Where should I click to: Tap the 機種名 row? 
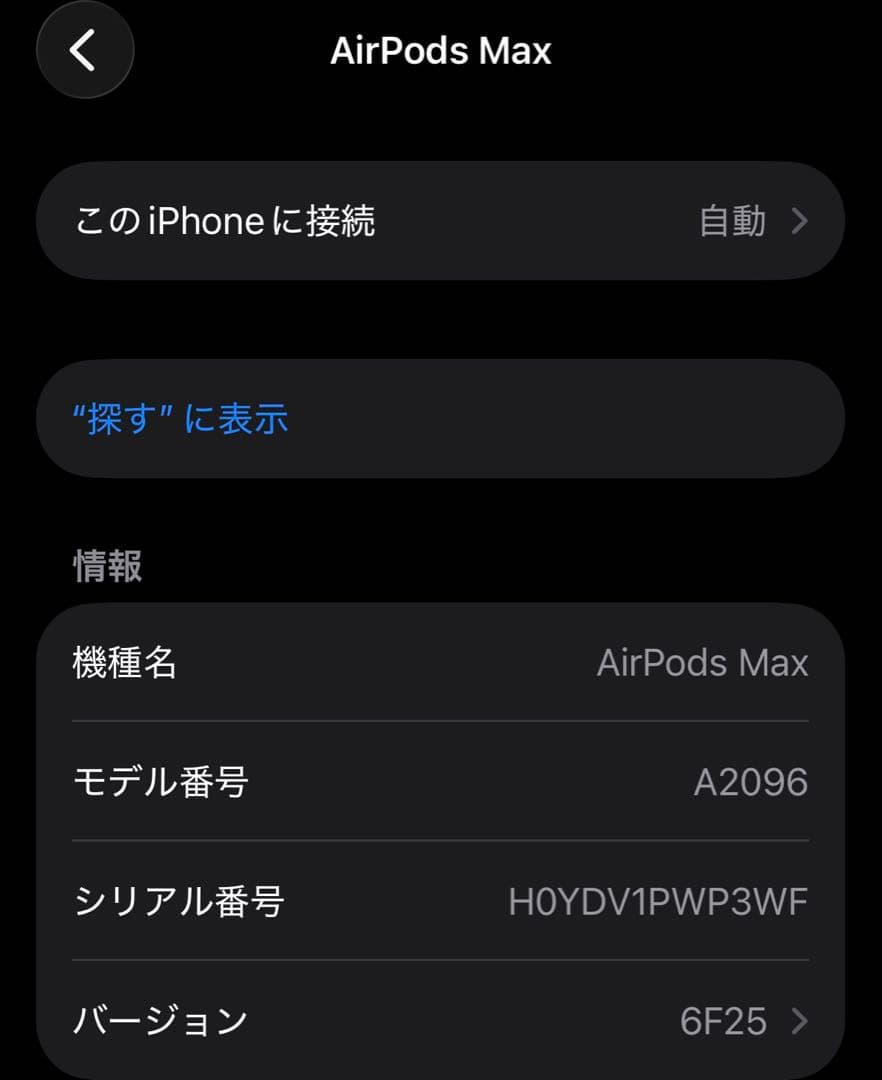tap(440, 662)
